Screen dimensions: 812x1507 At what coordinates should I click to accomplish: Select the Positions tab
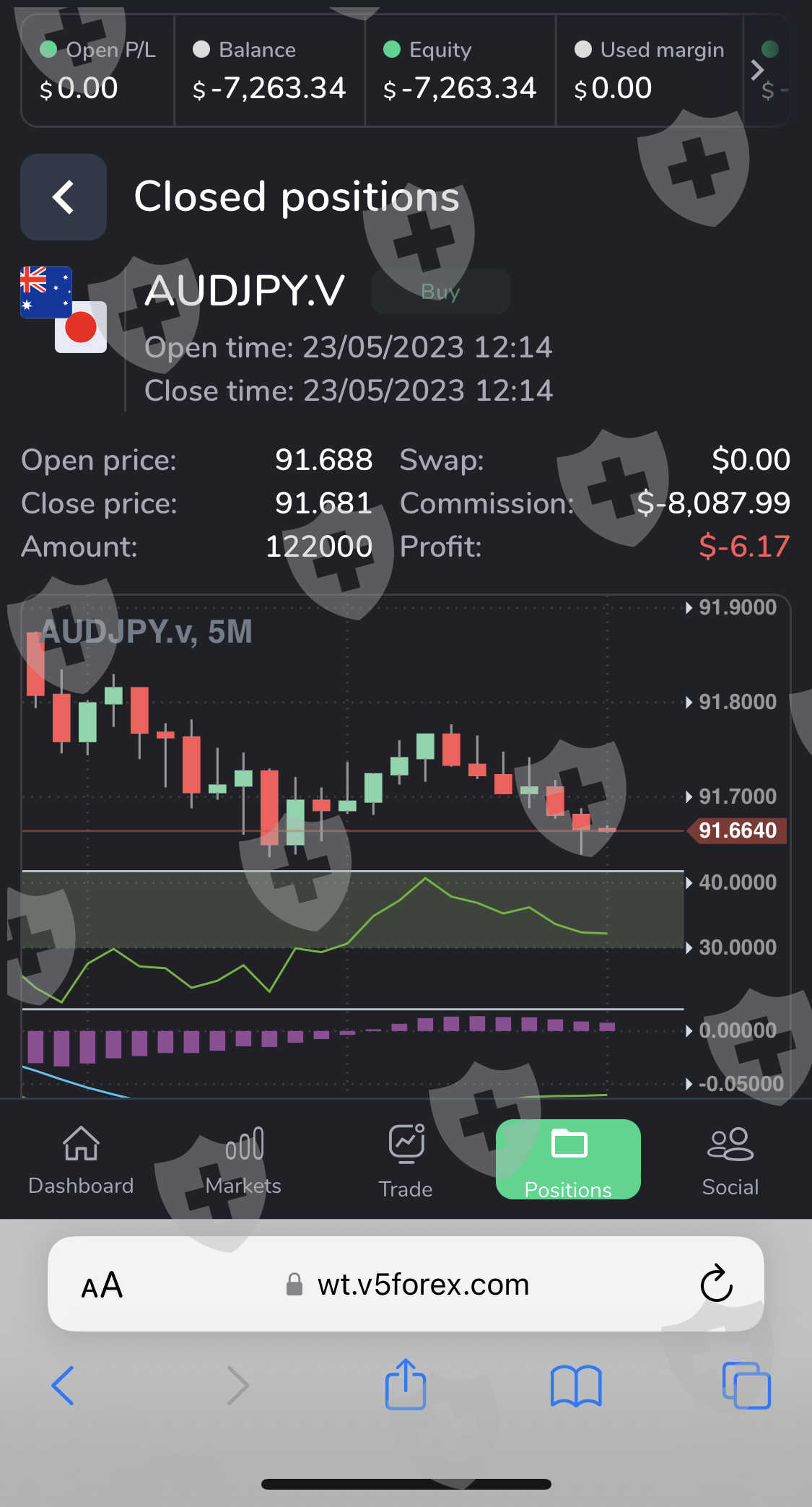coord(568,1159)
